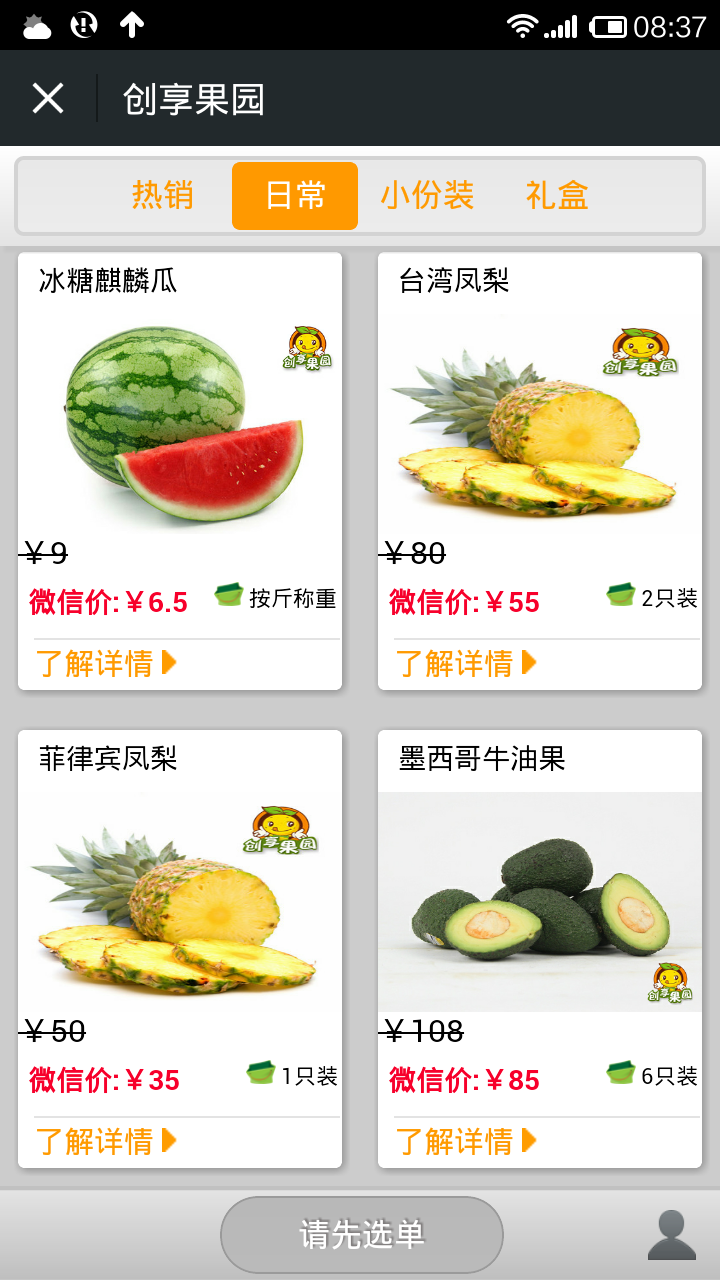The image size is (720, 1280).
Task: Switch to the 热销 tab
Action: pyautogui.click(x=163, y=195)
